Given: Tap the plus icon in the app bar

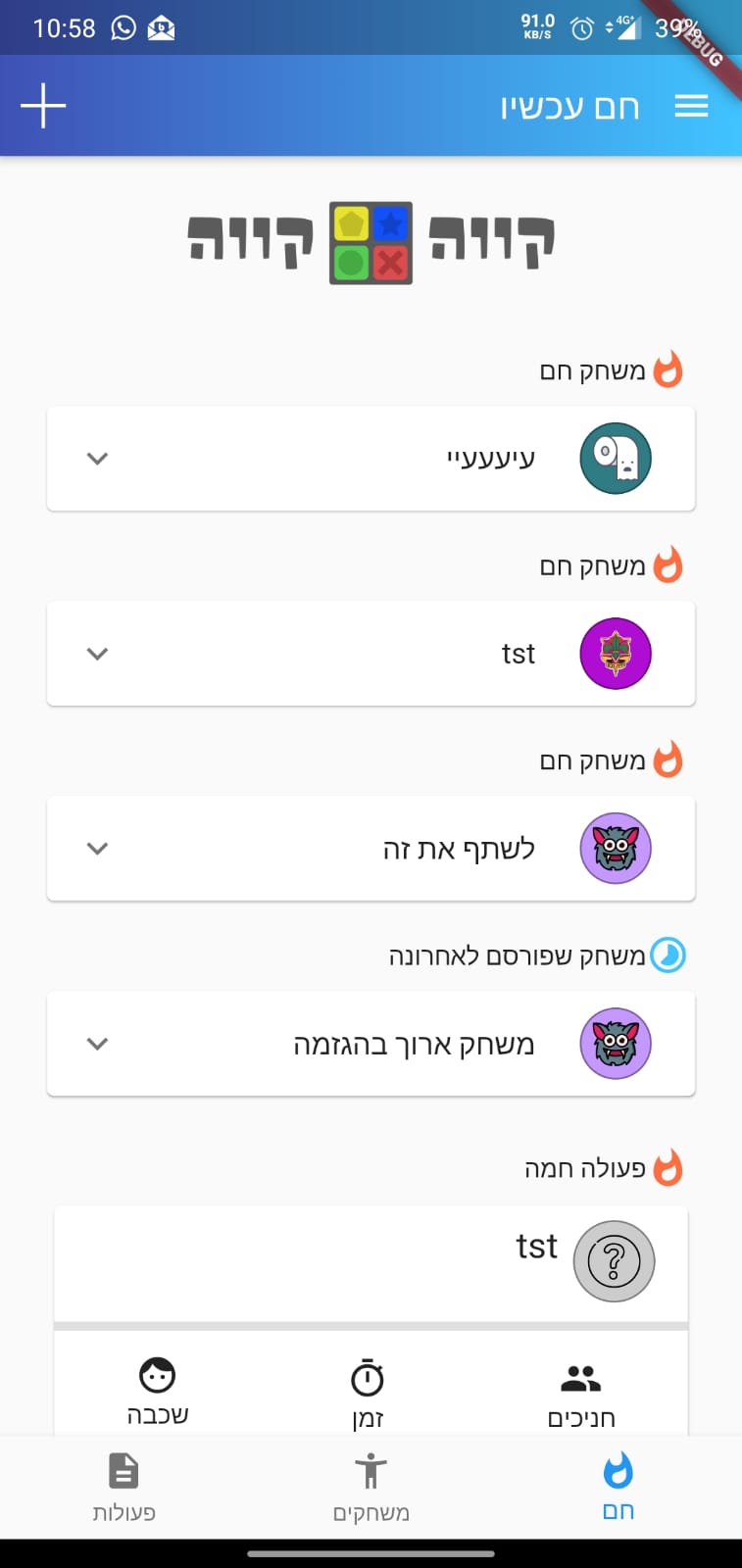Looking at the screenshot, I should (43, 106).
